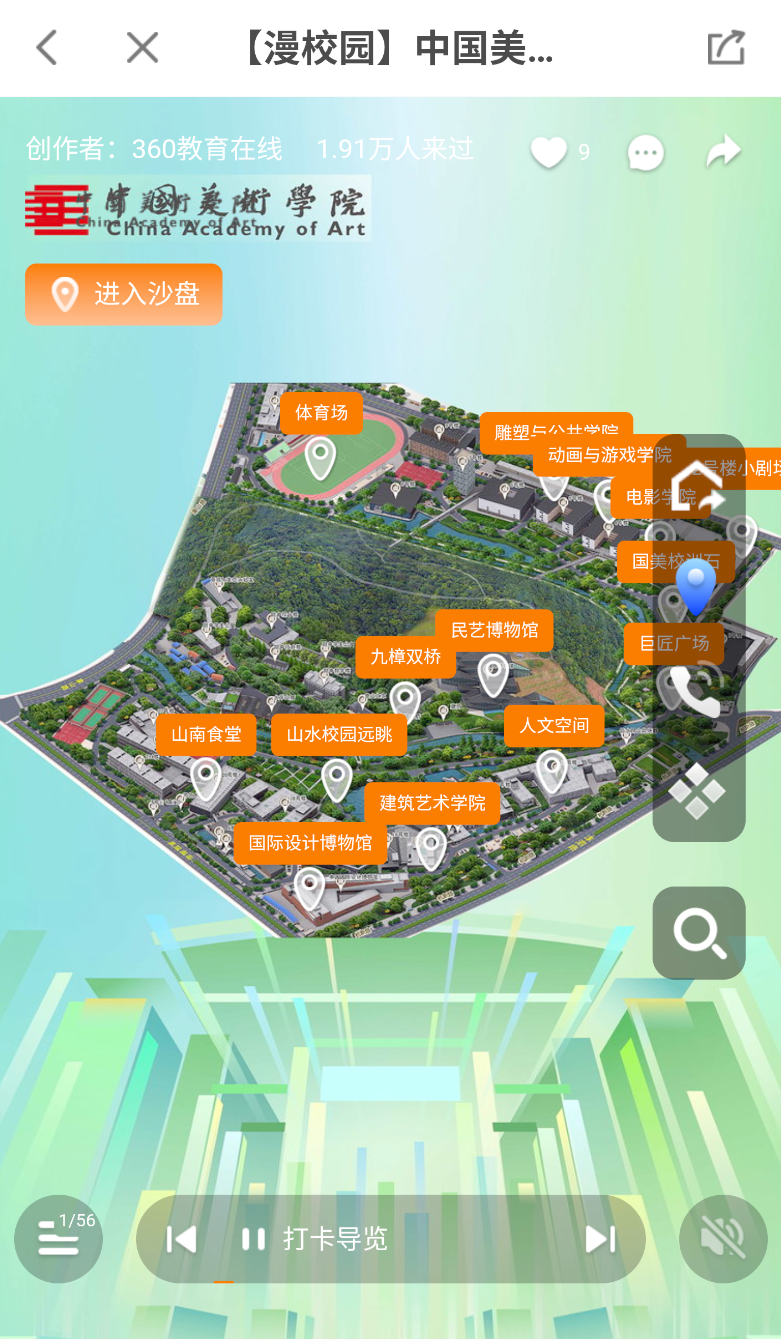Like this campus tour
Viewport: 781px width, 1339px height.
[x=548, y=152]
